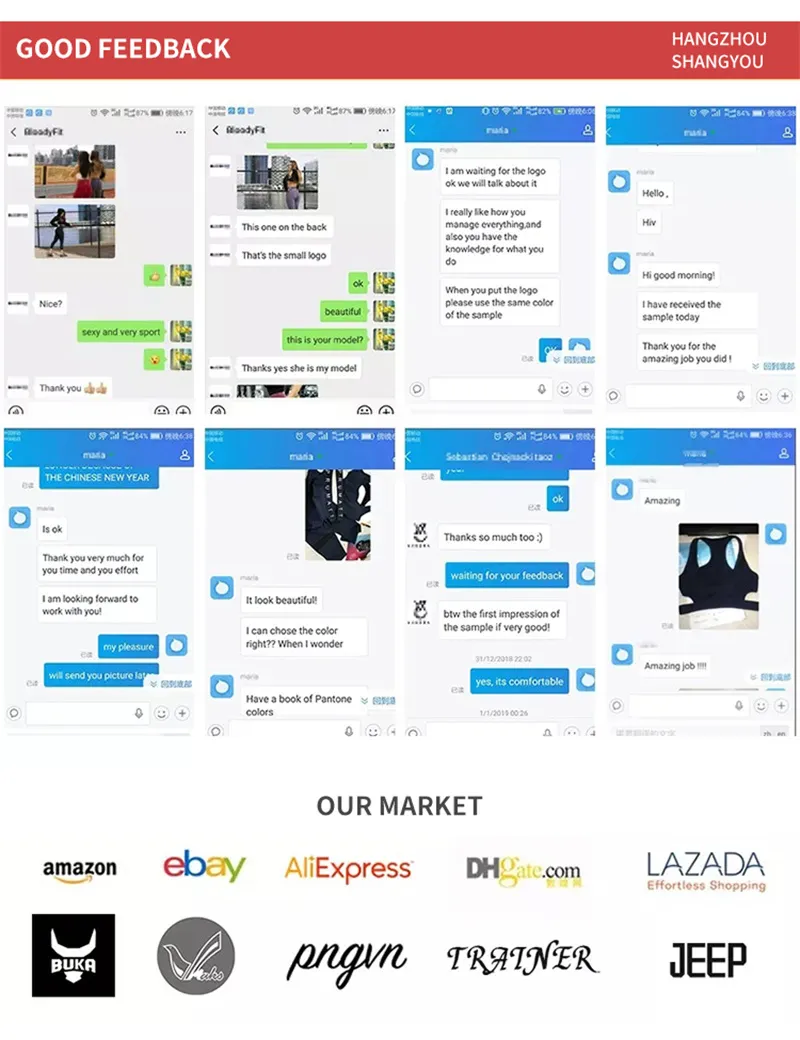This screenshot has height=1040, width=800.
Task: Open the three-dot menu in the second BloodyFit chat
Action: (383, 131)
